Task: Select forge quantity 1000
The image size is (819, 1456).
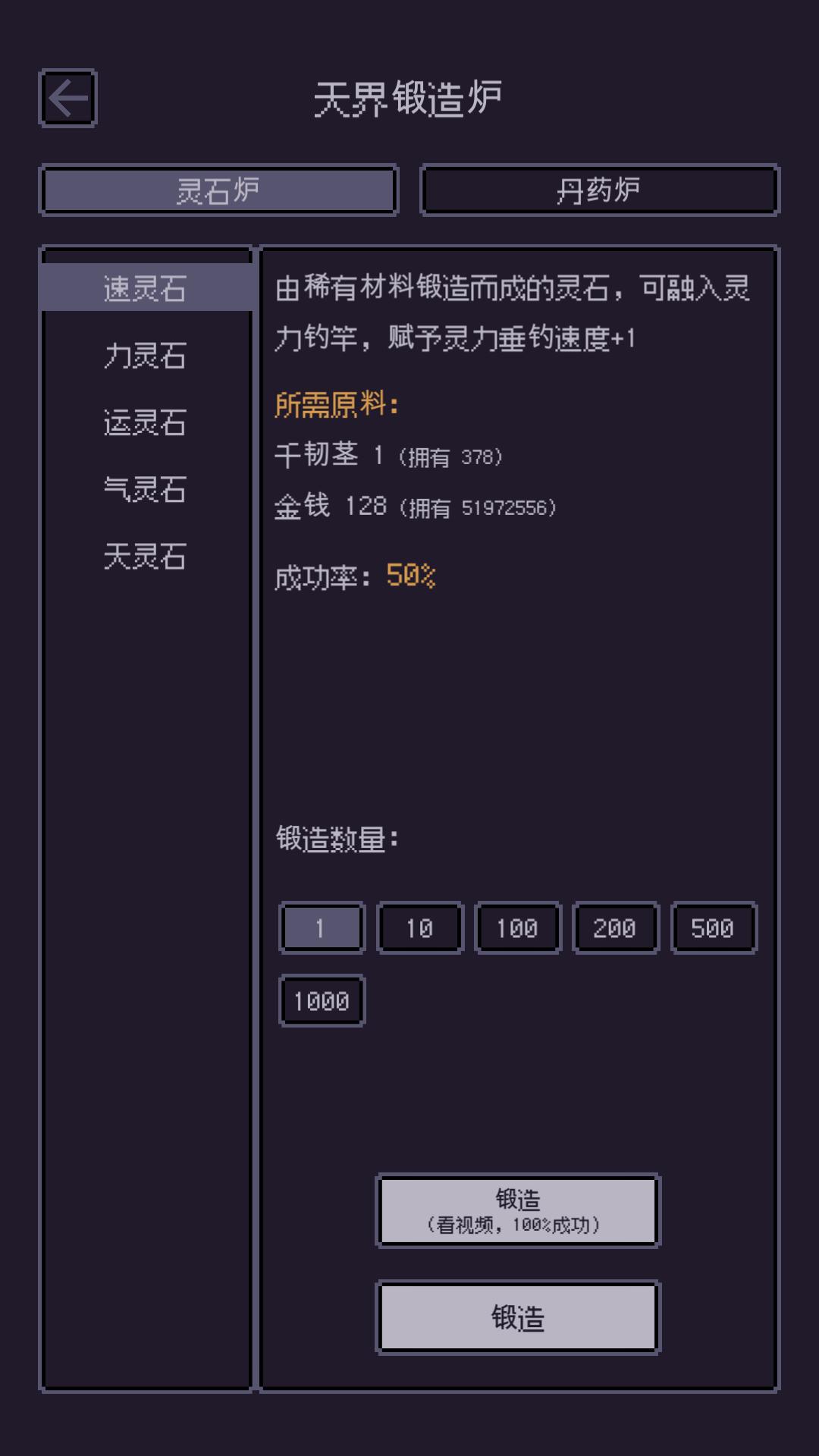Action: point(321,1000)
